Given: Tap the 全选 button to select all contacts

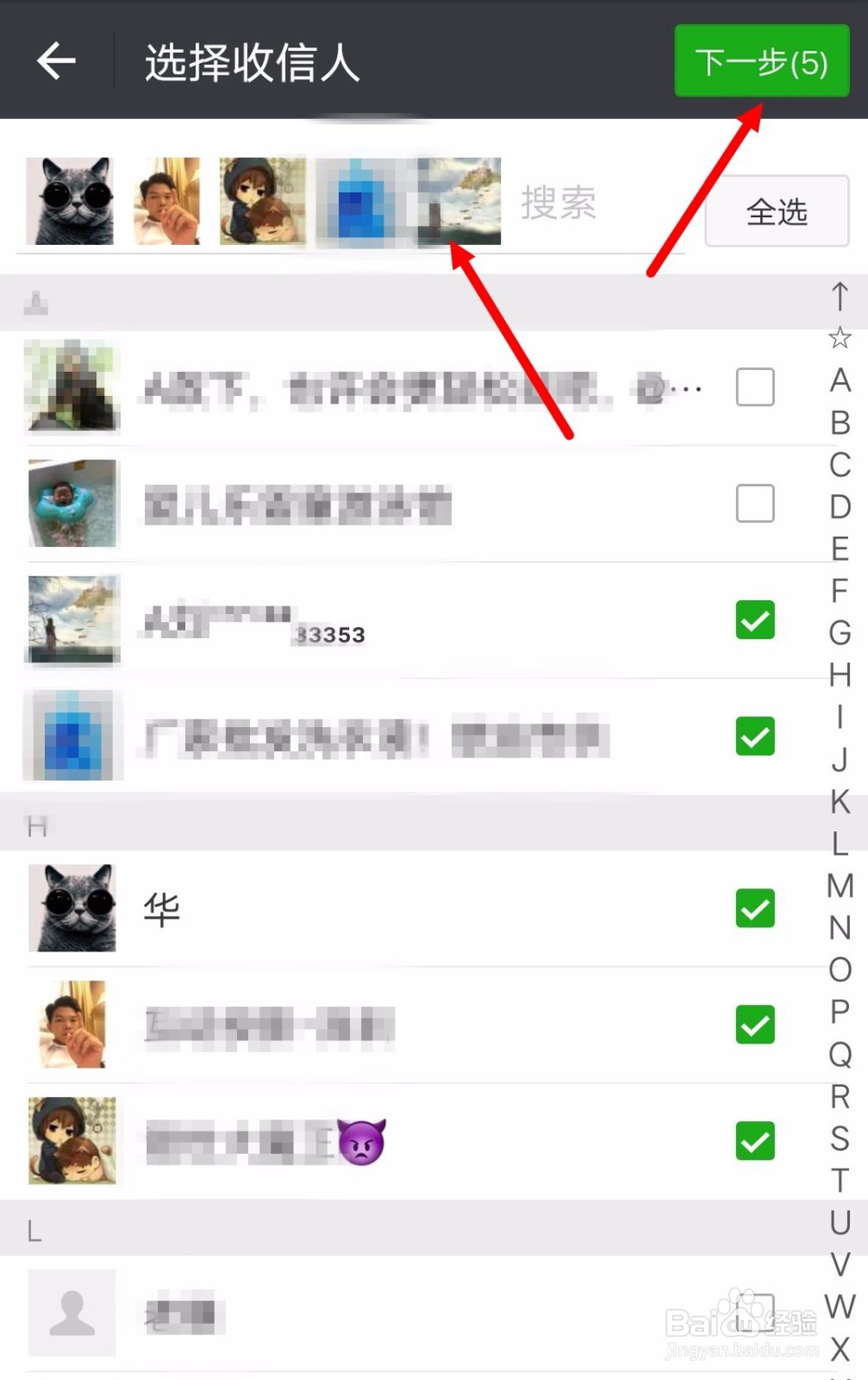Looking at the screenshot, I should coord(776,210).
